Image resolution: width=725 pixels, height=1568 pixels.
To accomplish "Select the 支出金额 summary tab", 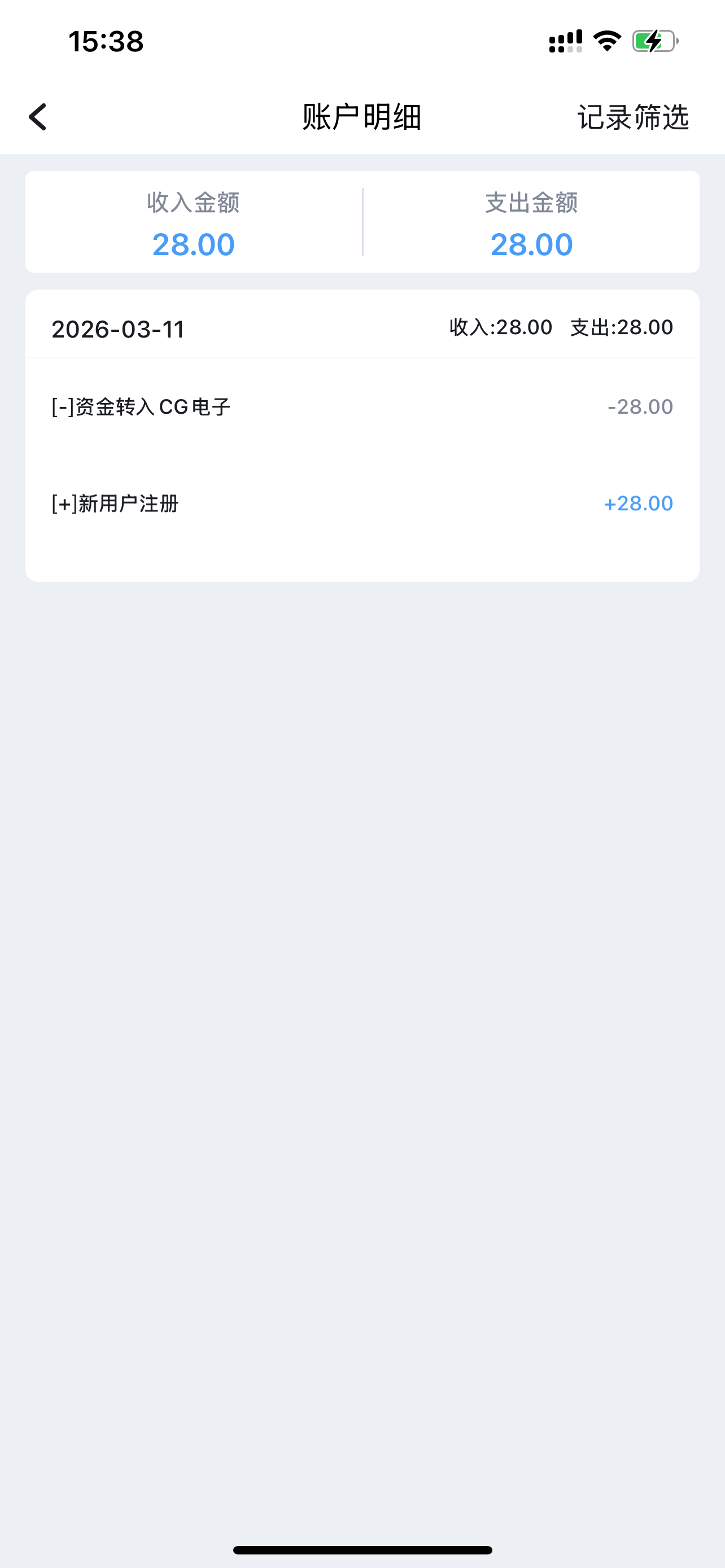I will pyautogui.click(x=531, y=204).
